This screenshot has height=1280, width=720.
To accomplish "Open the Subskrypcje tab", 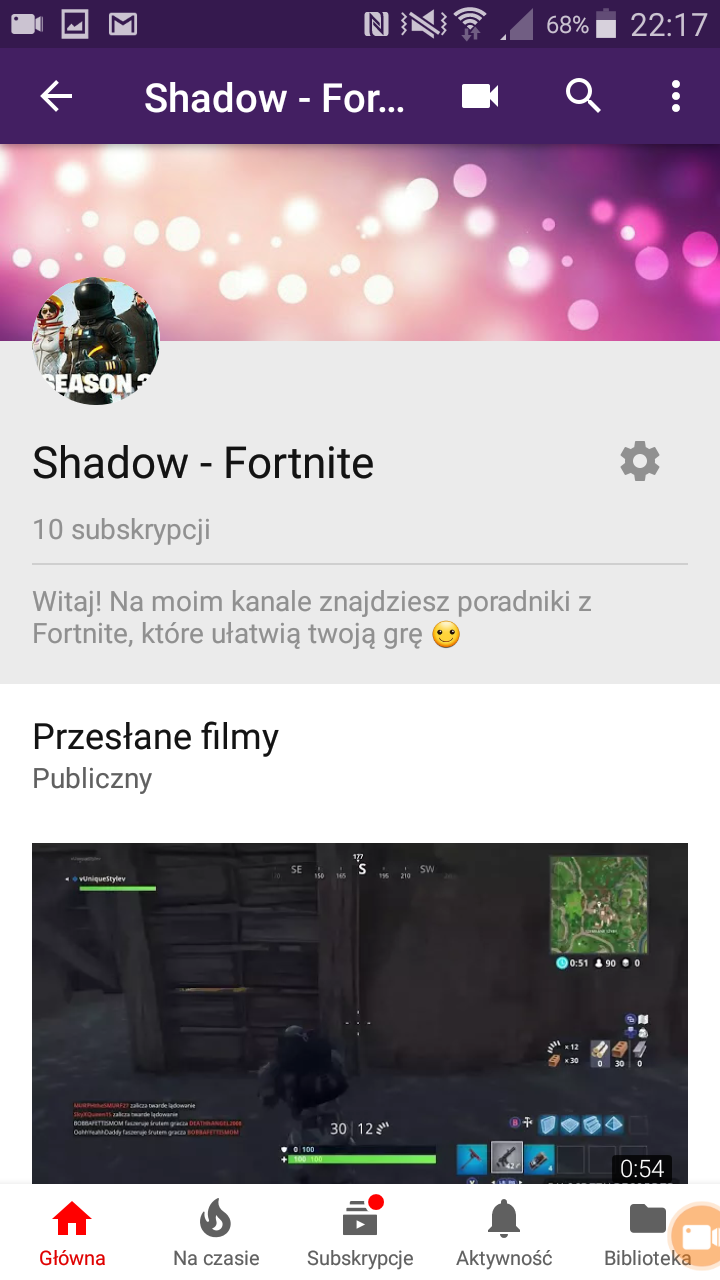I will point(360,1233).
